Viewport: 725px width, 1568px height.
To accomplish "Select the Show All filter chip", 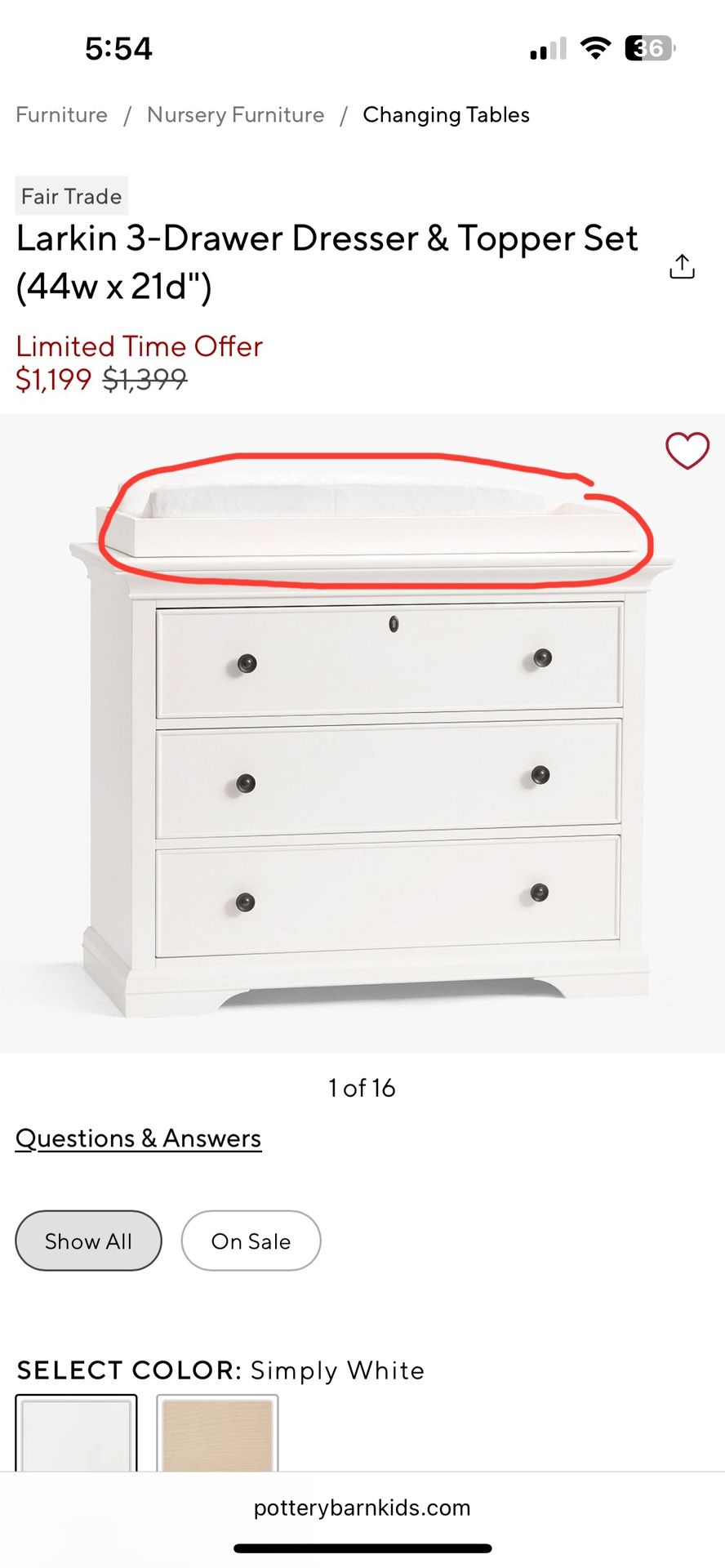I will pyautogui.click(x=88, y=1241).
